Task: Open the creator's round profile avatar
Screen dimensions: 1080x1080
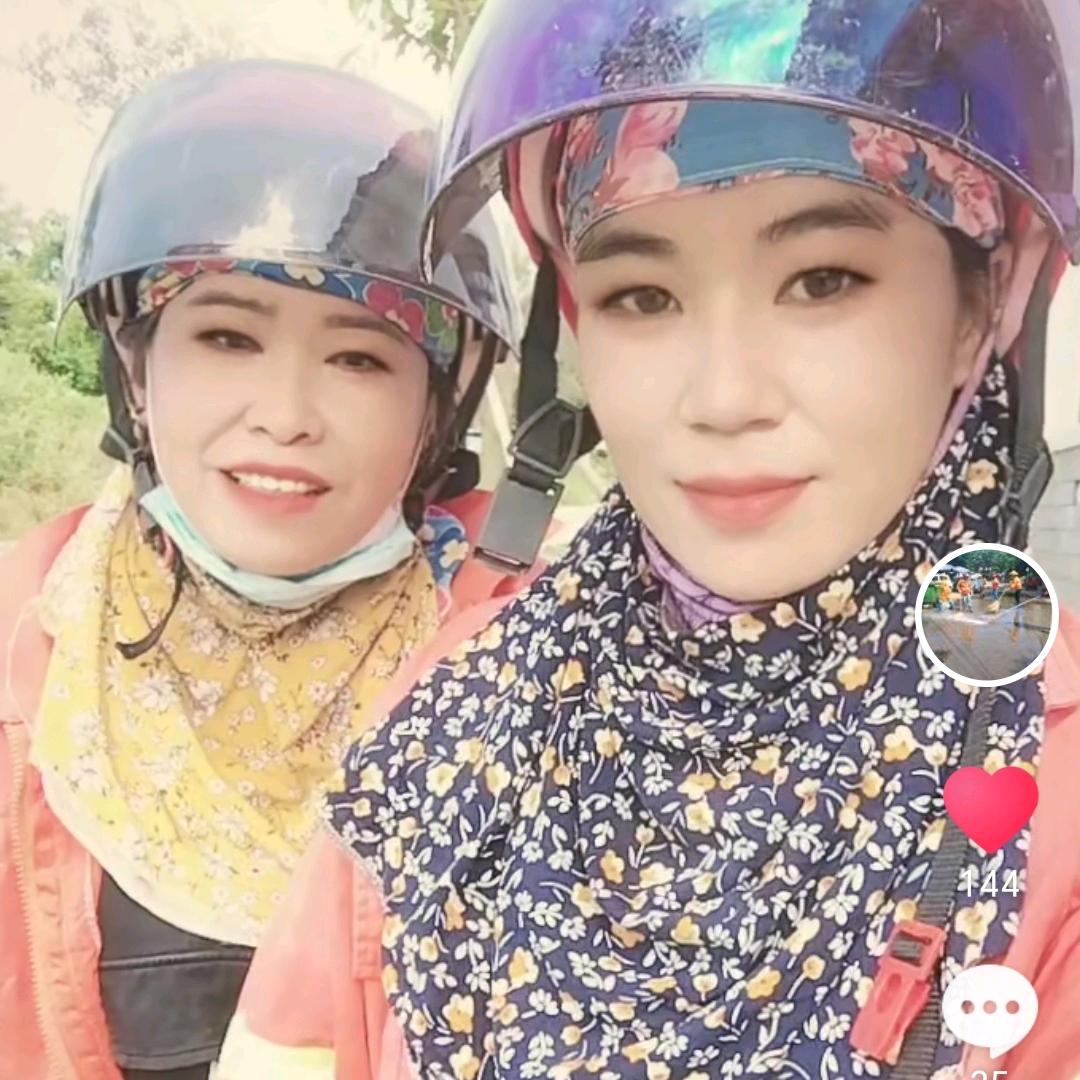Action: (987, 614)
